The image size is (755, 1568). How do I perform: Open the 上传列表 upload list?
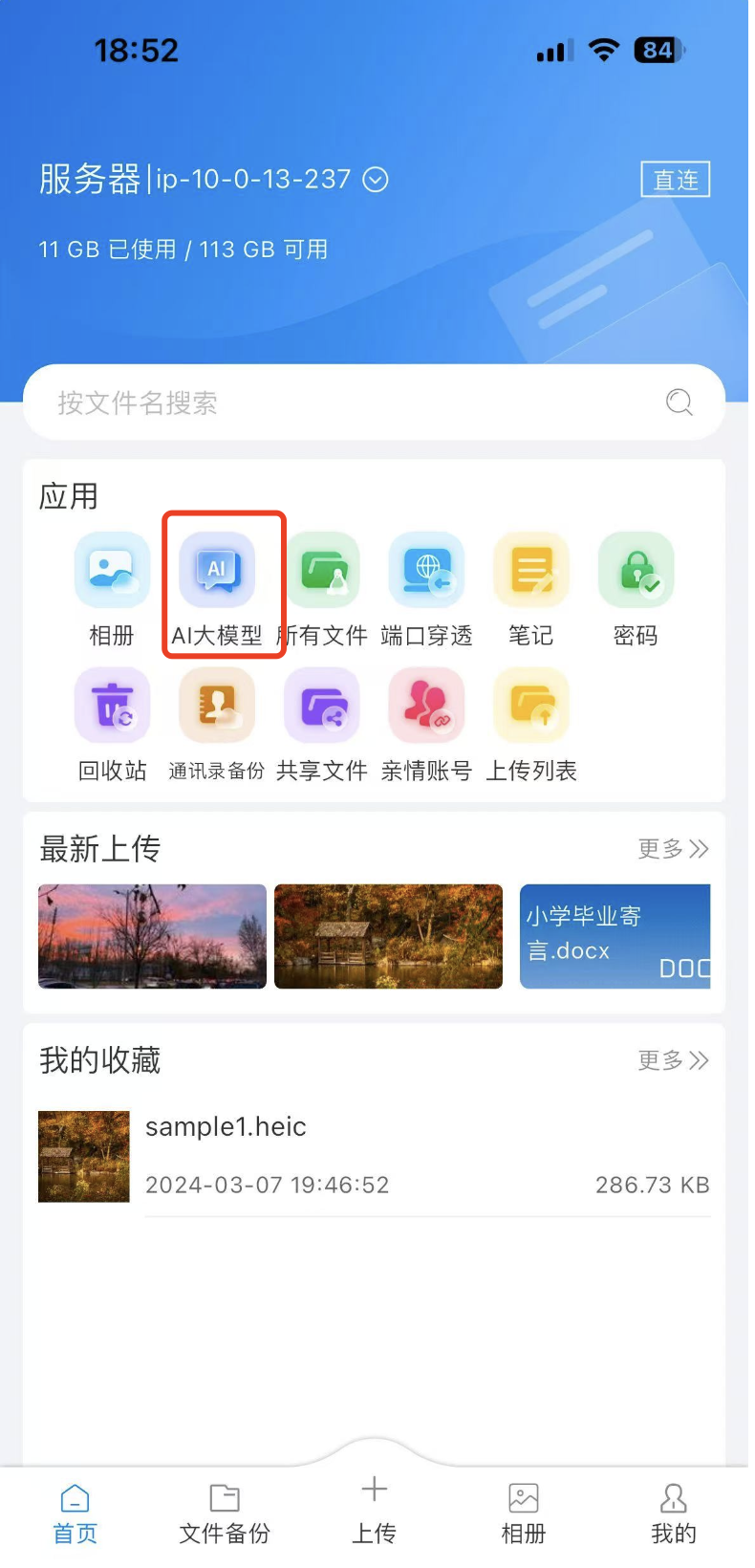click(531, 708)
